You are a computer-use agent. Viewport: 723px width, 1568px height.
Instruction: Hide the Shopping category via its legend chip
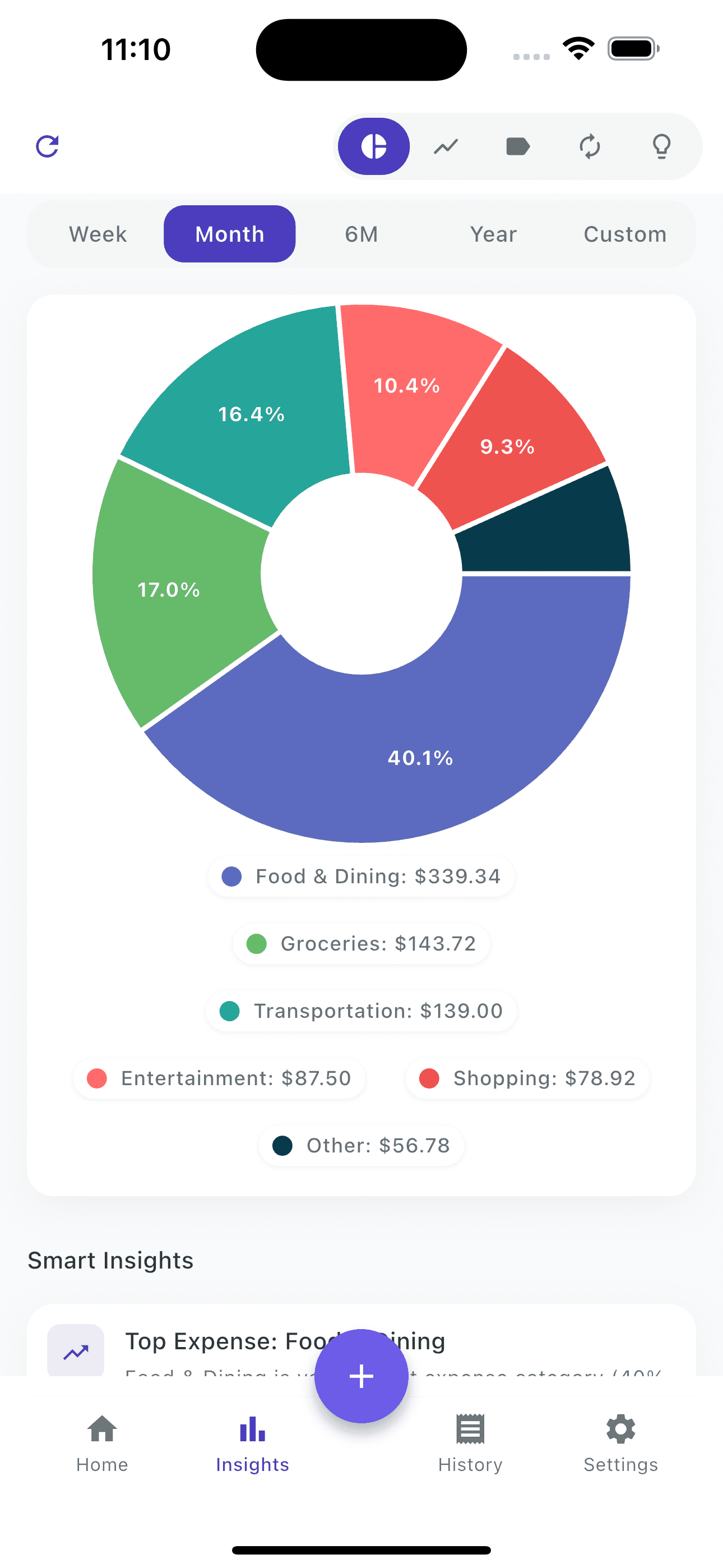click(x=527, y=1078)
